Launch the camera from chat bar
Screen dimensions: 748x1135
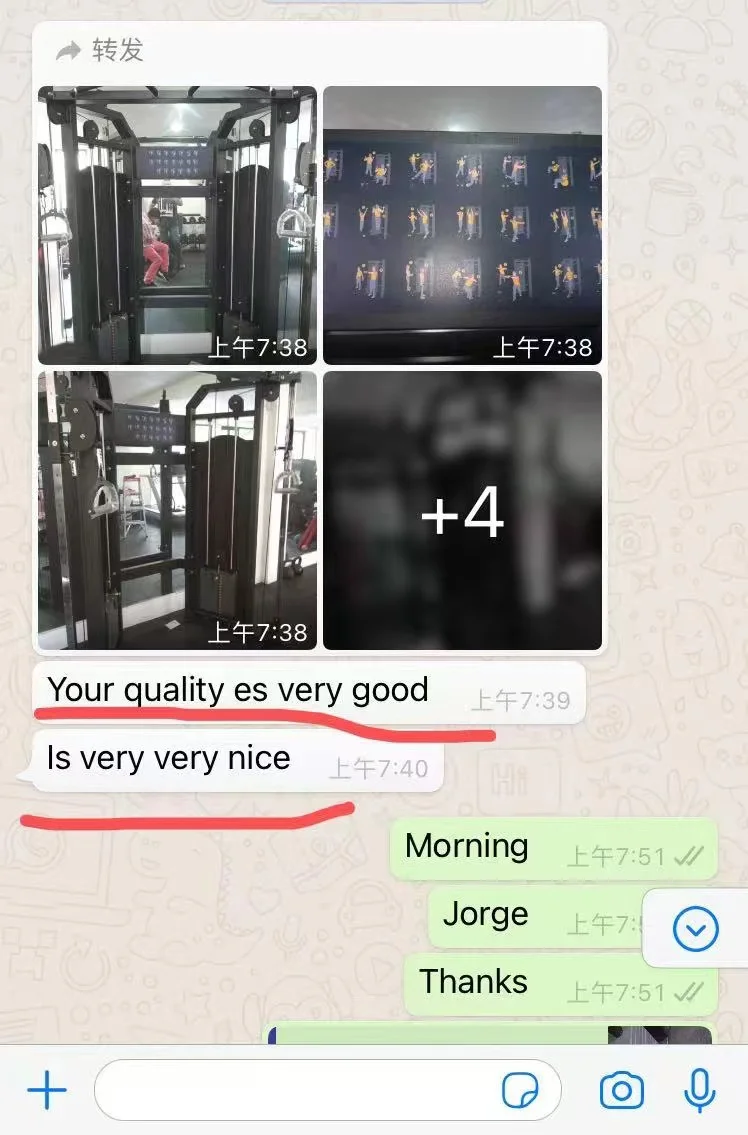[x=621, y=1090]
